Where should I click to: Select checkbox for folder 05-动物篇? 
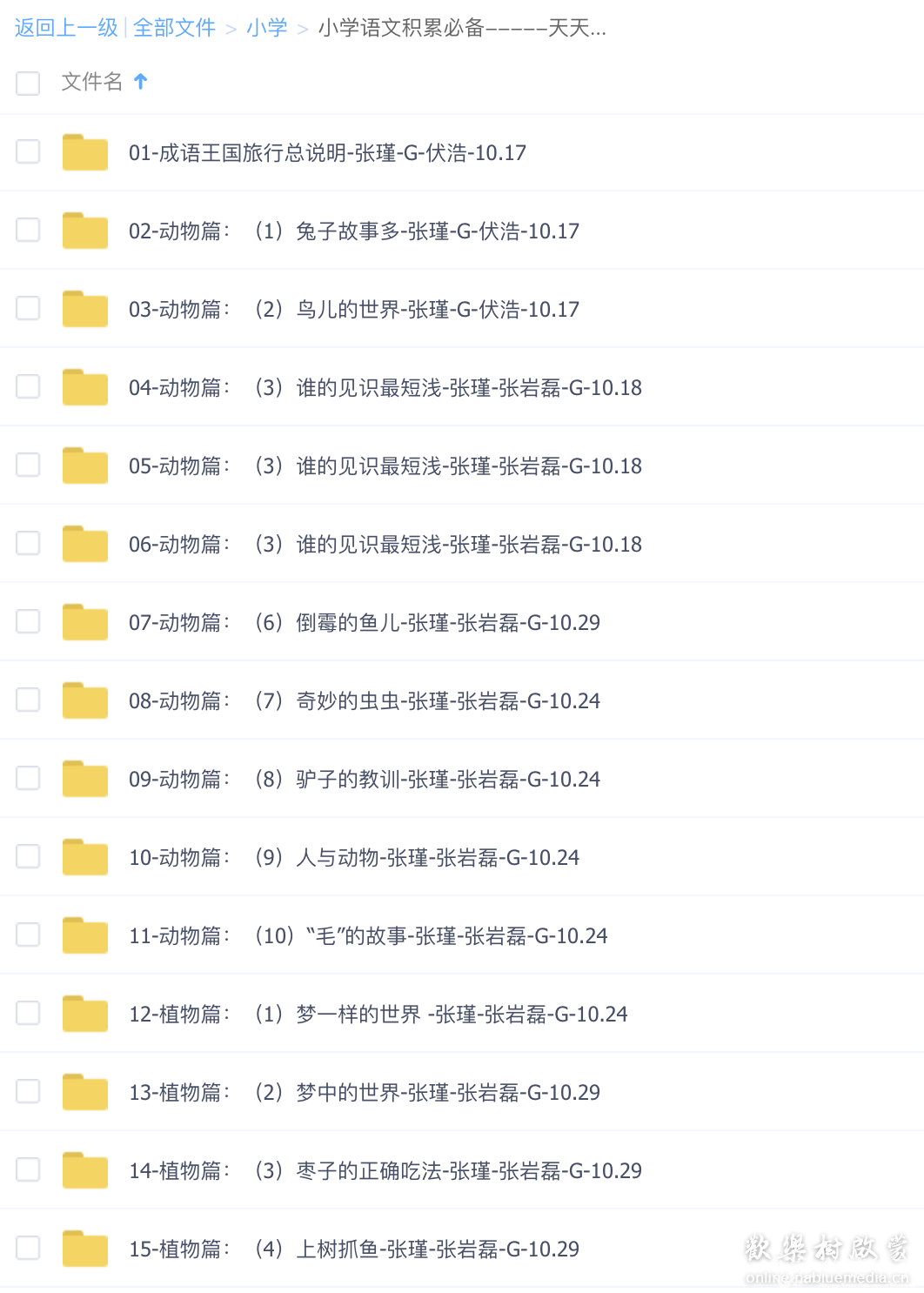click(x=28, y=465)
